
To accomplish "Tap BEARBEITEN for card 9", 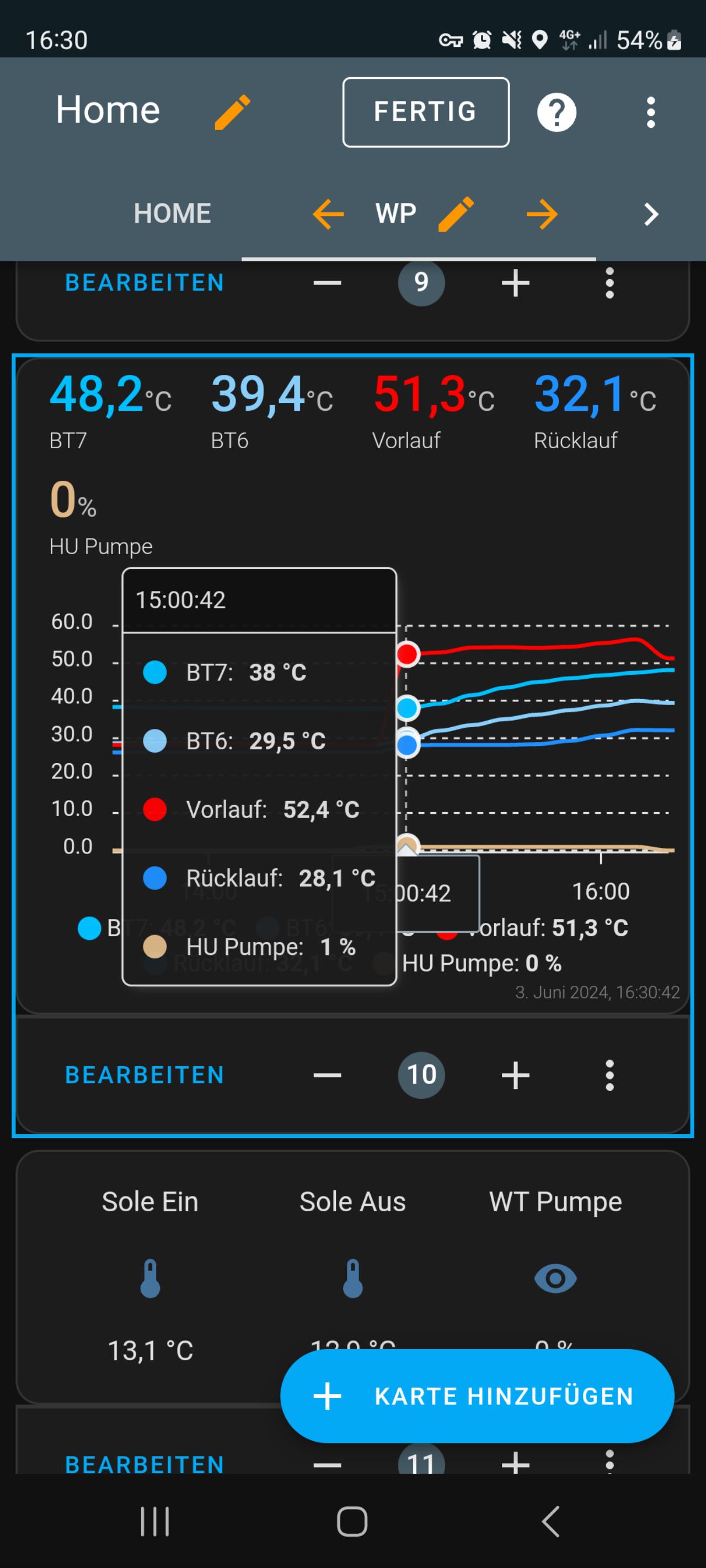I will click(145, 283).
